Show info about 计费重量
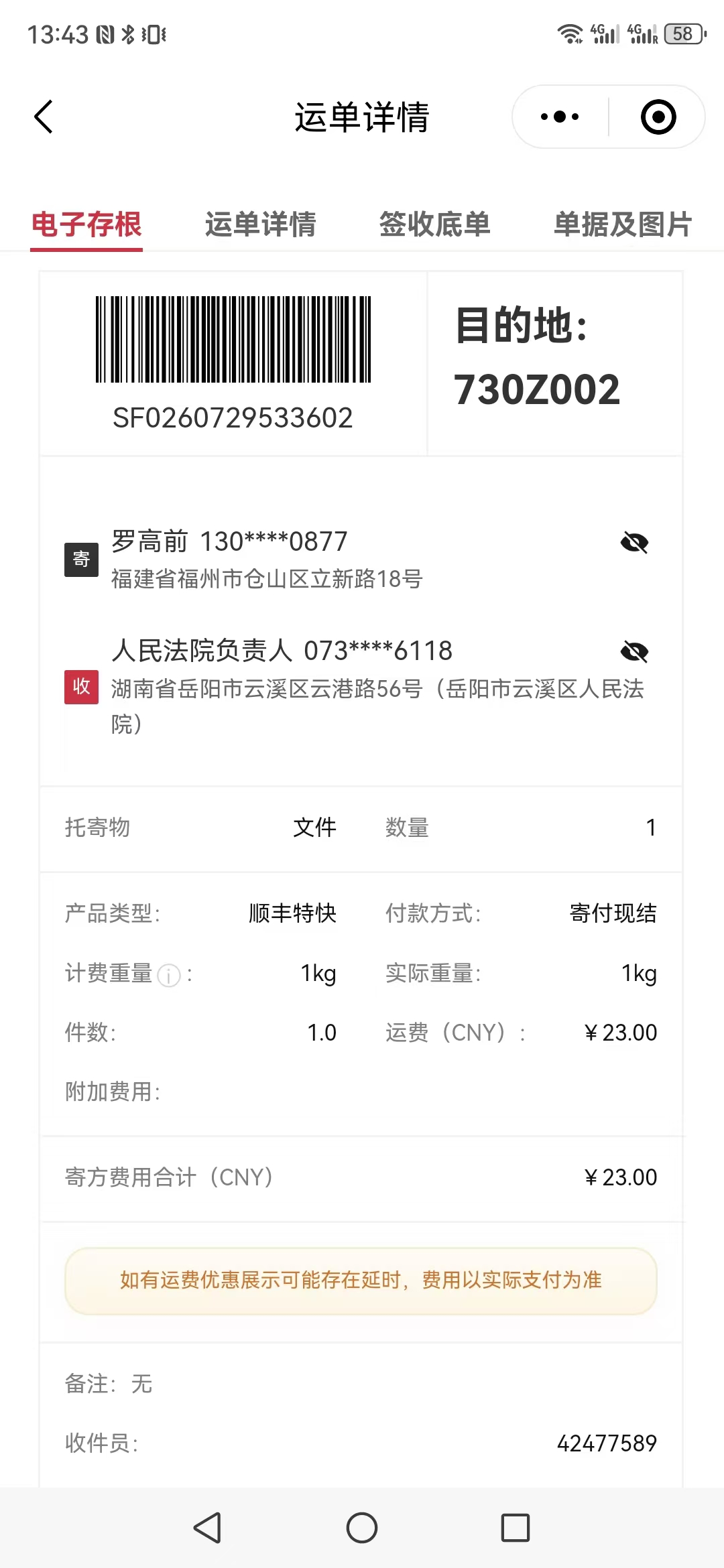 169,975
